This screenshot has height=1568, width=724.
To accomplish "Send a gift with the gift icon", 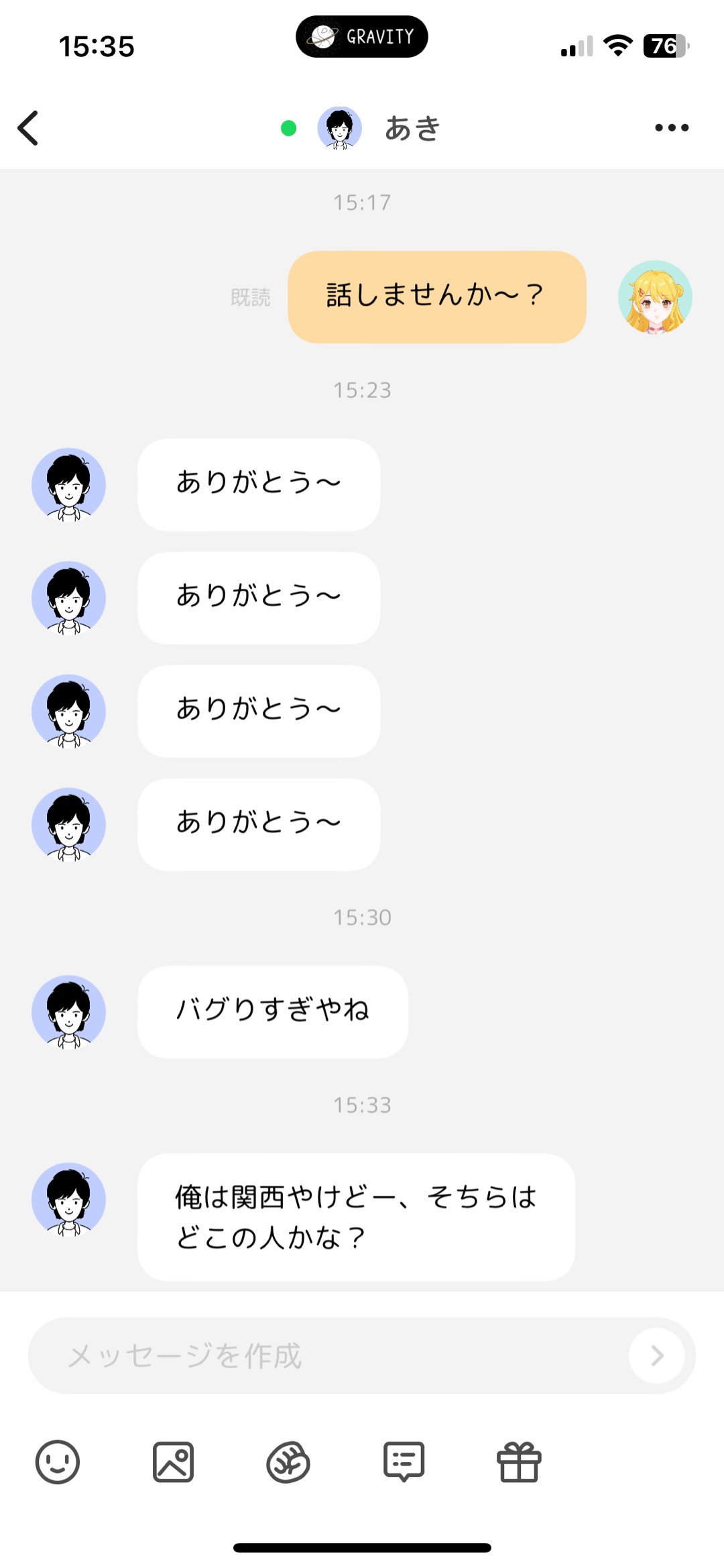I will click(519, 1462).
